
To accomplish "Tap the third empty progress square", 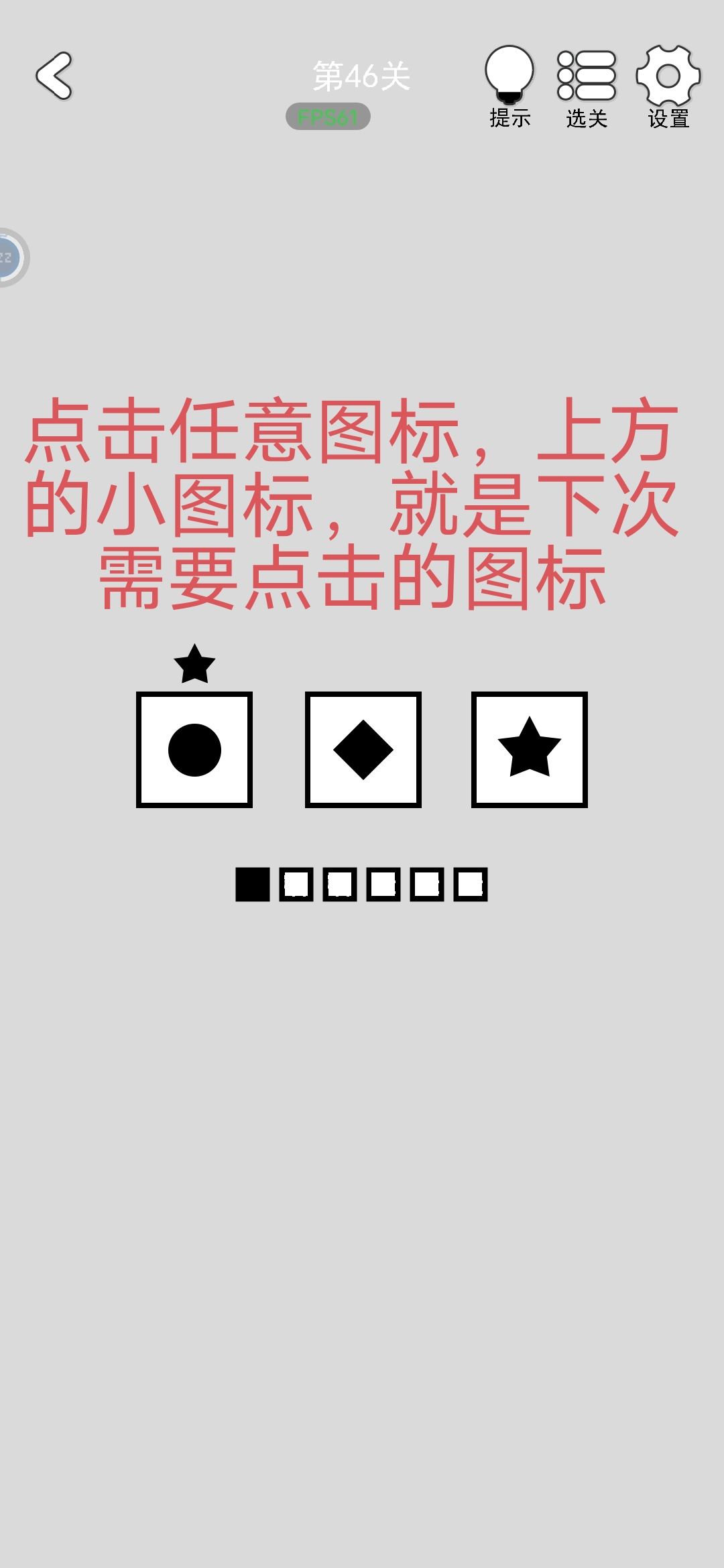I will [x=339, y=885].
